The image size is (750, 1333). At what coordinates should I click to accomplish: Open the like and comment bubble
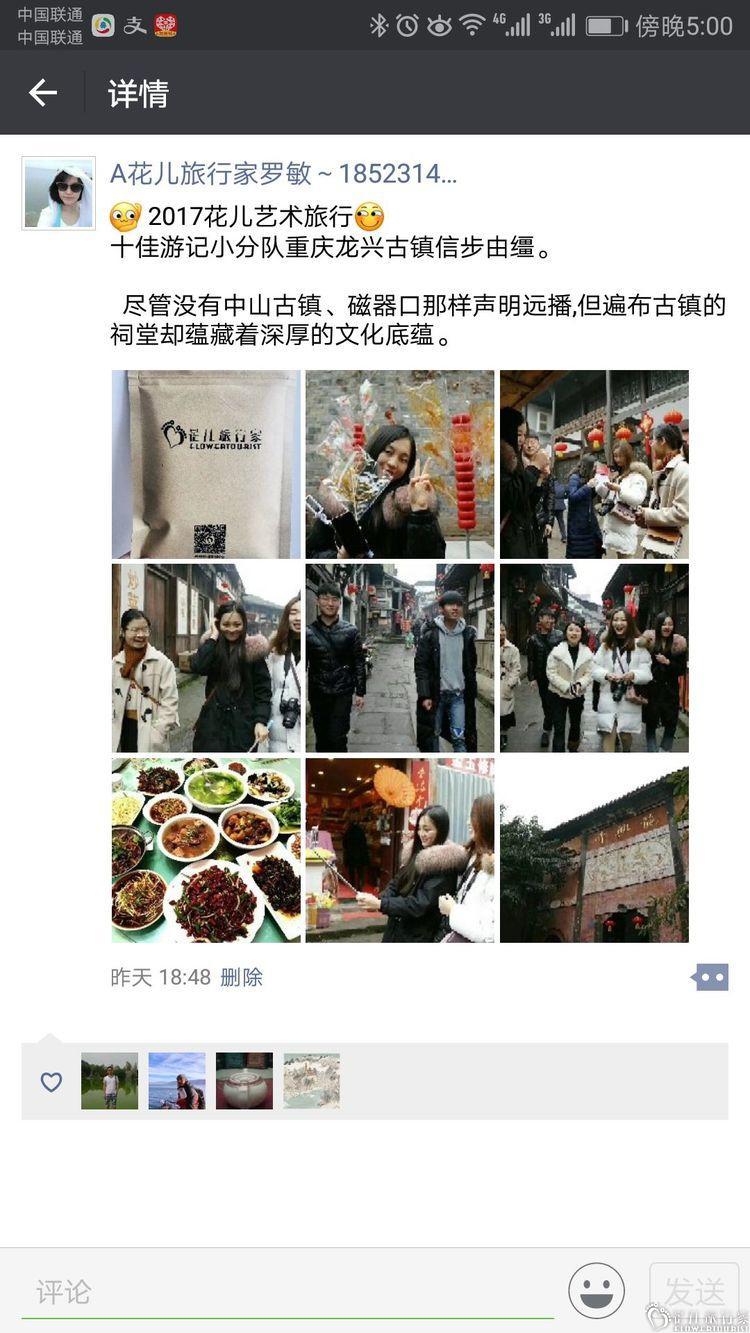point(710,977)
